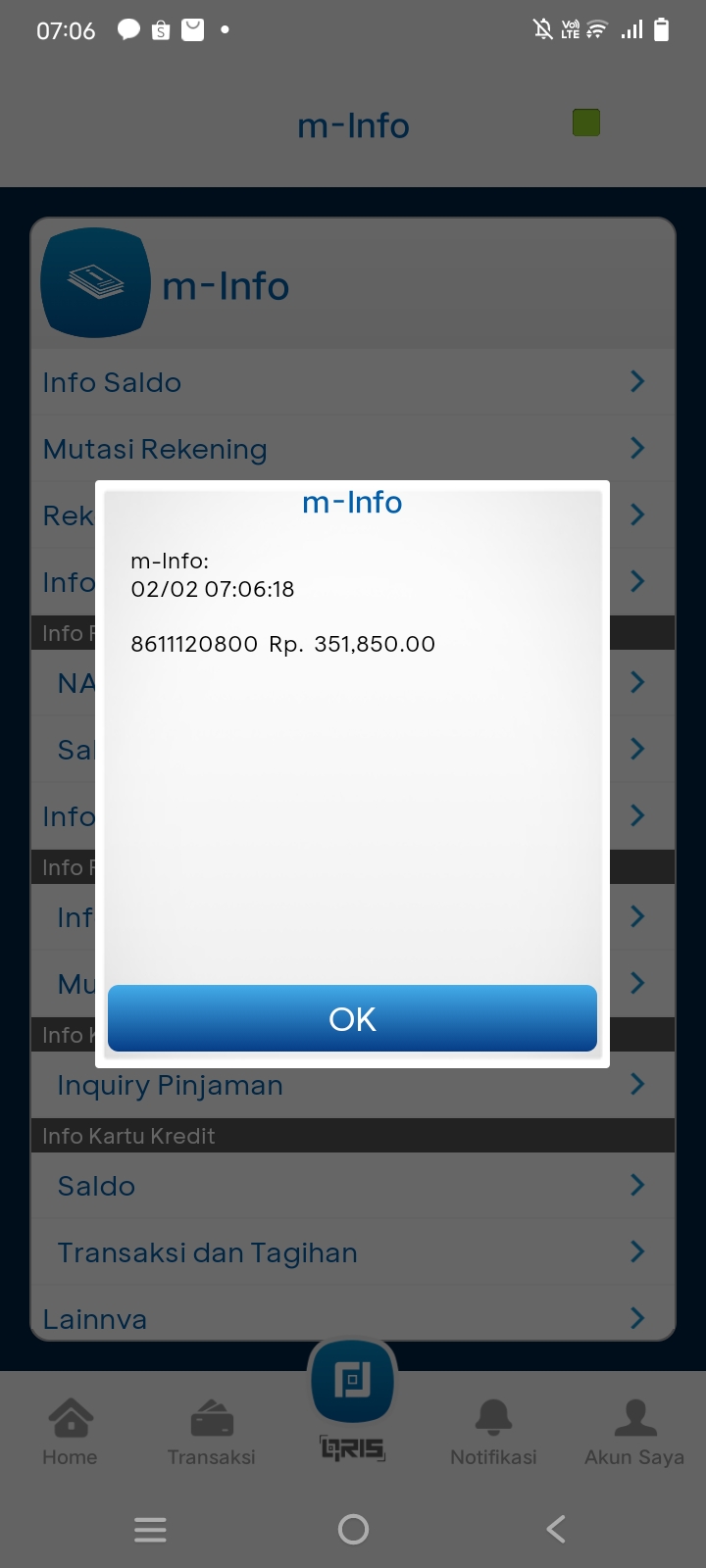Open the QRIS scanner button
Viewport: 706px width, 1568px height.
point(352,1382)
